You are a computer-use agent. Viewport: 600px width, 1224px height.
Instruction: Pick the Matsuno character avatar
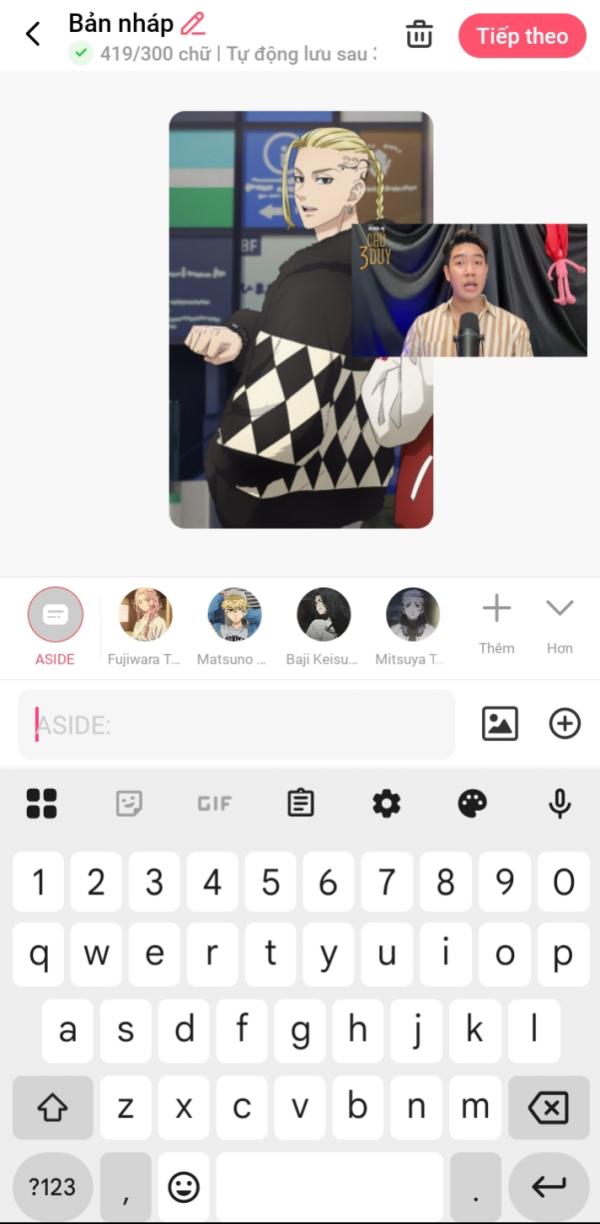(234, 615)
